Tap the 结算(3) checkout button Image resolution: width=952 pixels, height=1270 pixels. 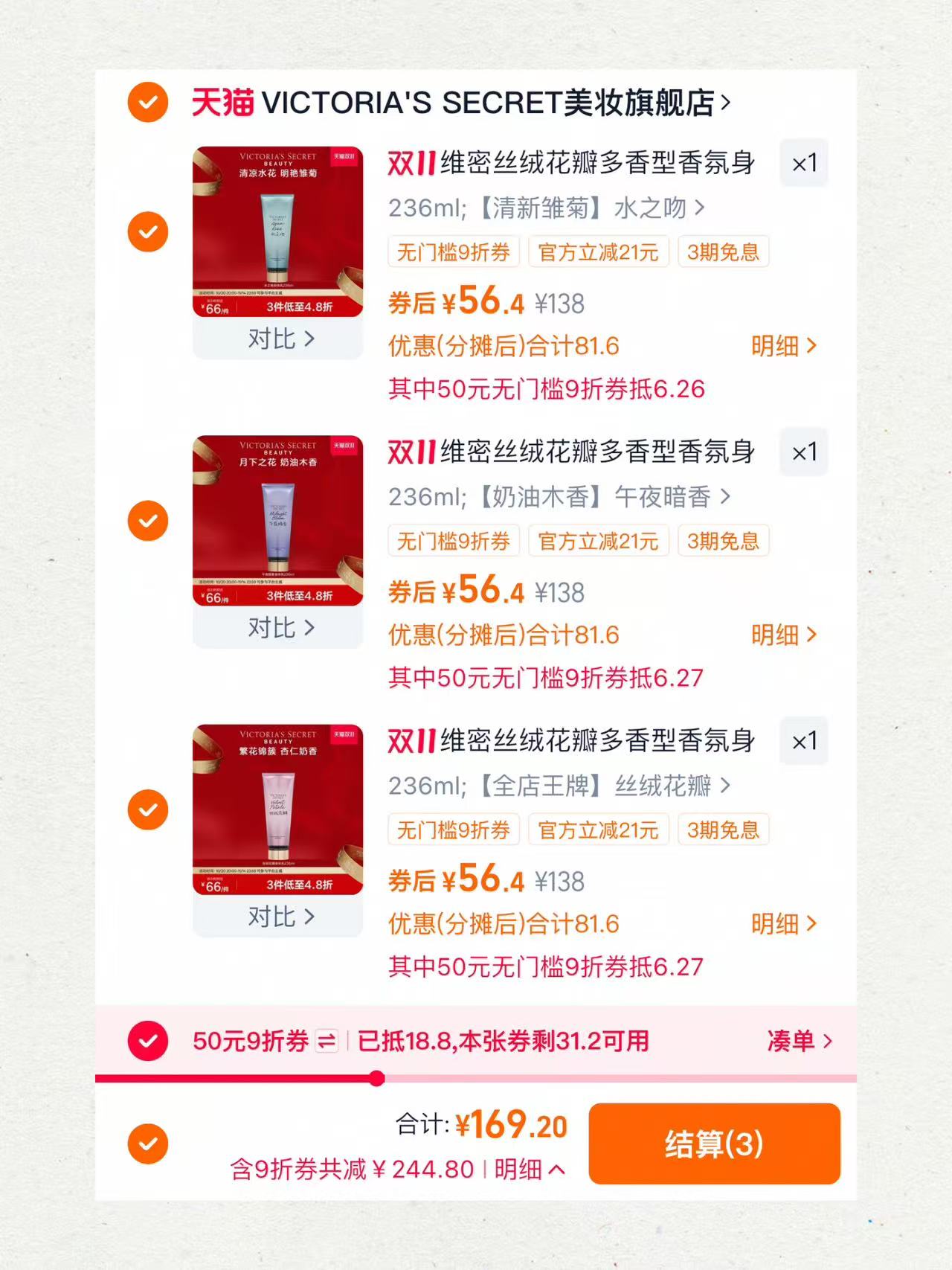pos(713,1144)
